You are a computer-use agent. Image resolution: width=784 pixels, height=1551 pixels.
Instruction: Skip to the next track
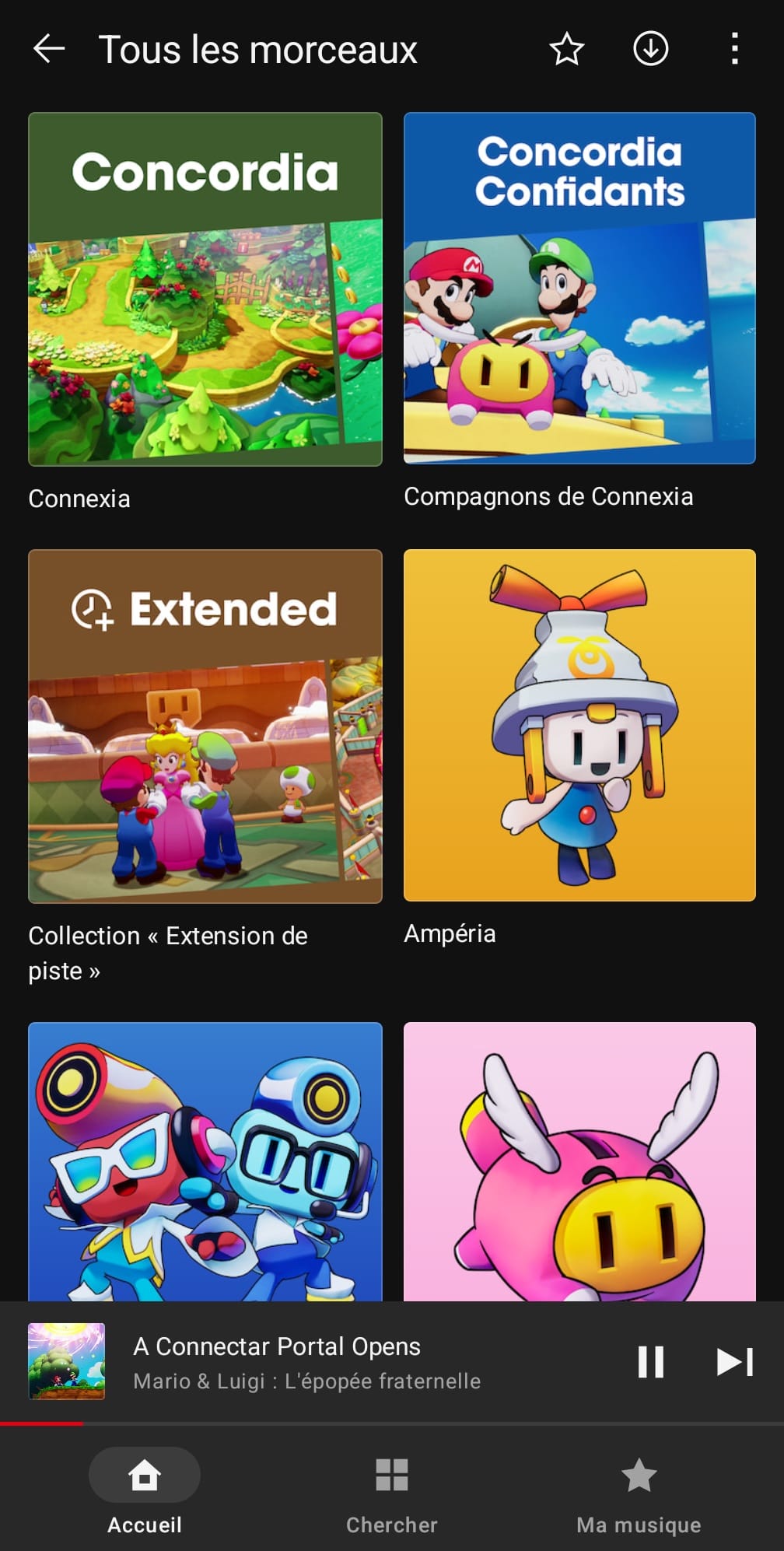[734, 1362]
